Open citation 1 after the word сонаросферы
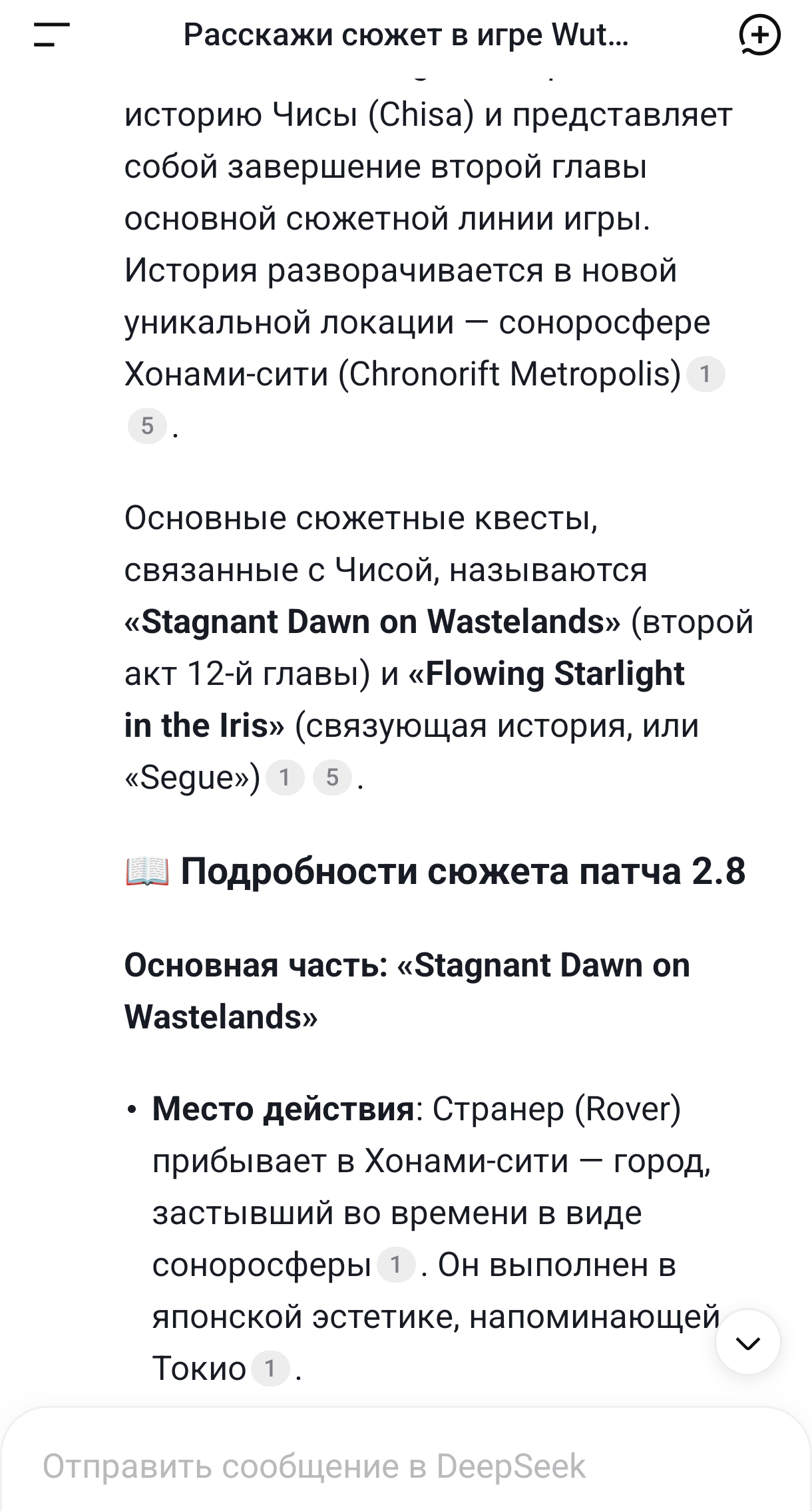The height and width of the screenshot is (1511, 812). point(396,1265)
